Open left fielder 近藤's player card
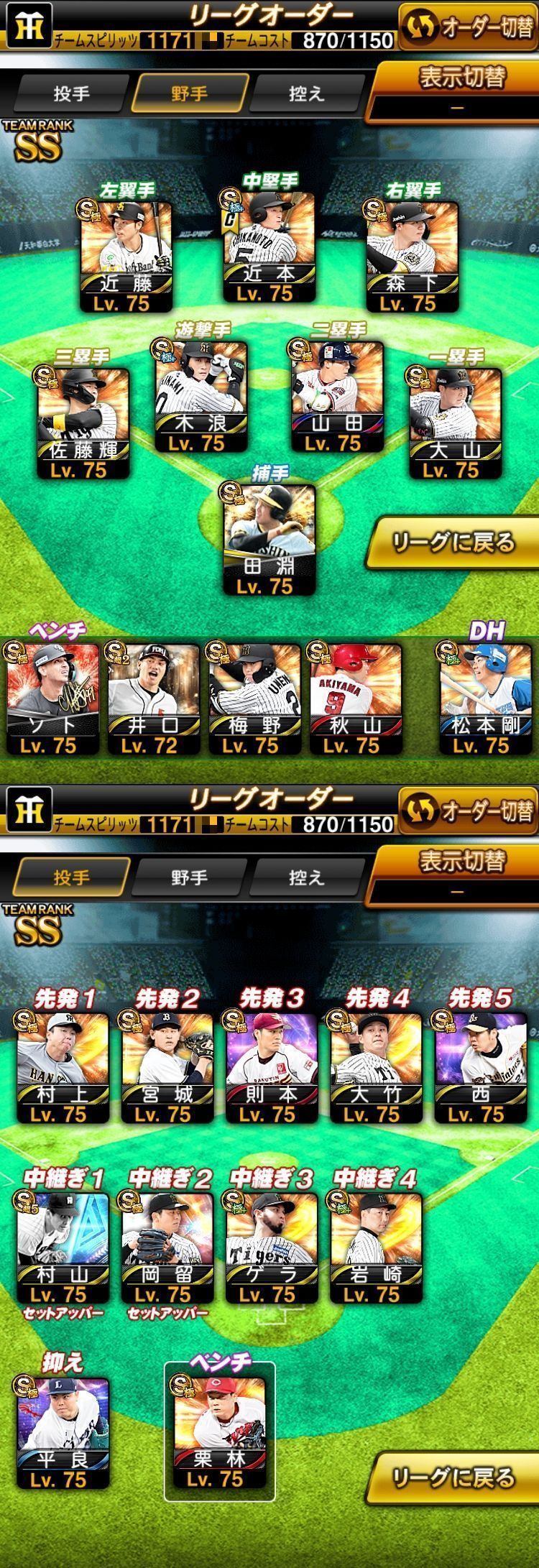Viewport: 539px width, 1568px height. pos(126,255)
